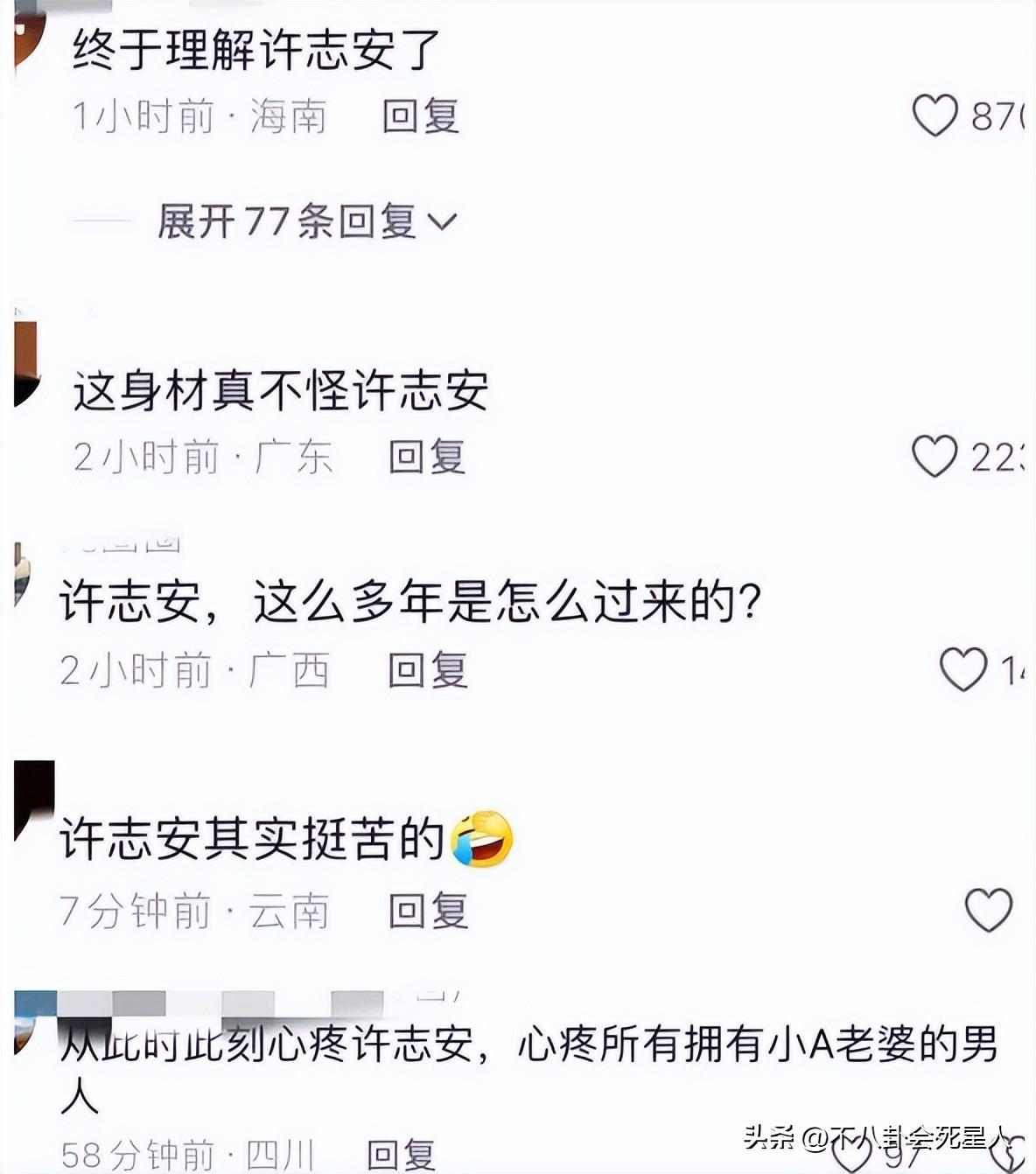This screenshot has width=1036, height=1174.
Task: Reply to the comment from 海南
Action: tap(420, 116)
